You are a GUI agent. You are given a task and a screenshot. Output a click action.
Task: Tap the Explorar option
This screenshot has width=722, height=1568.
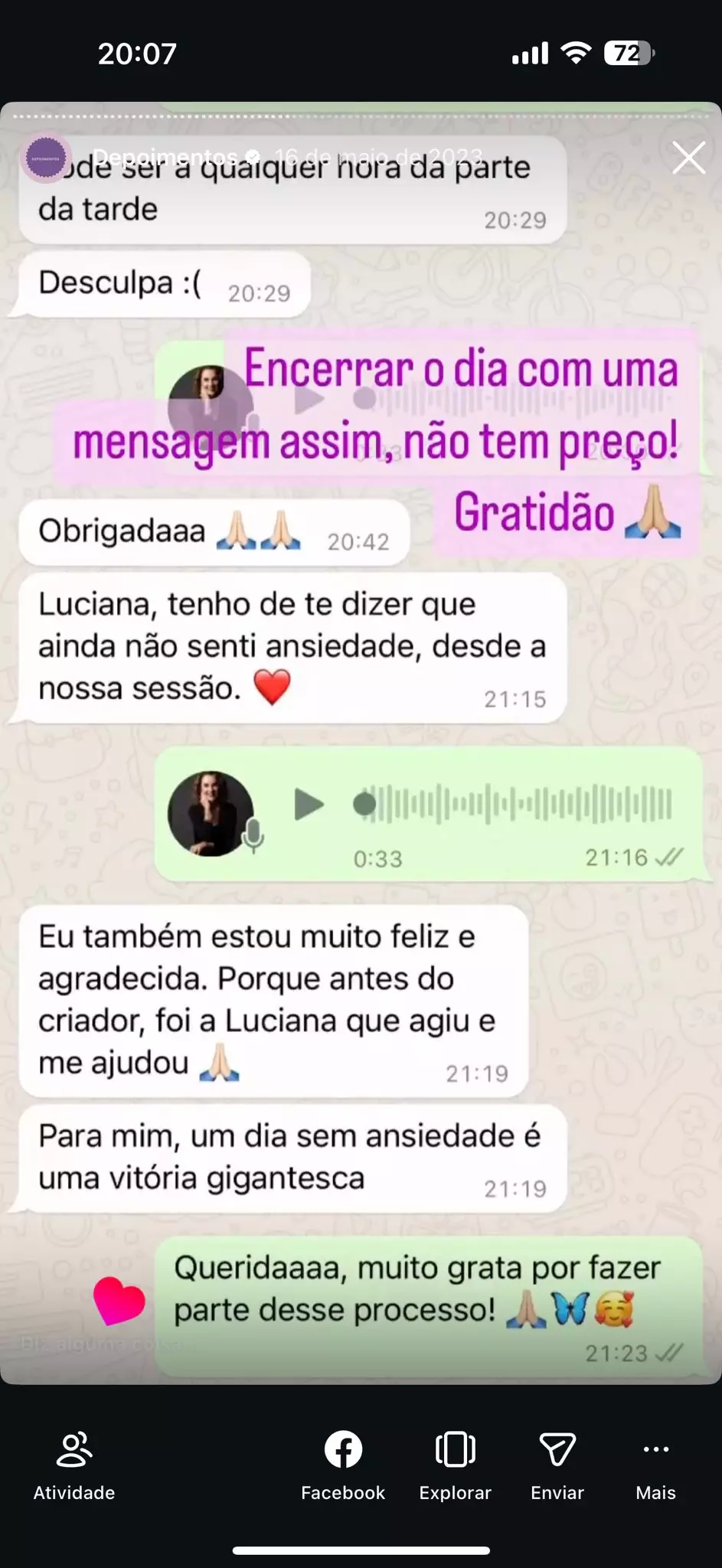455,1465
